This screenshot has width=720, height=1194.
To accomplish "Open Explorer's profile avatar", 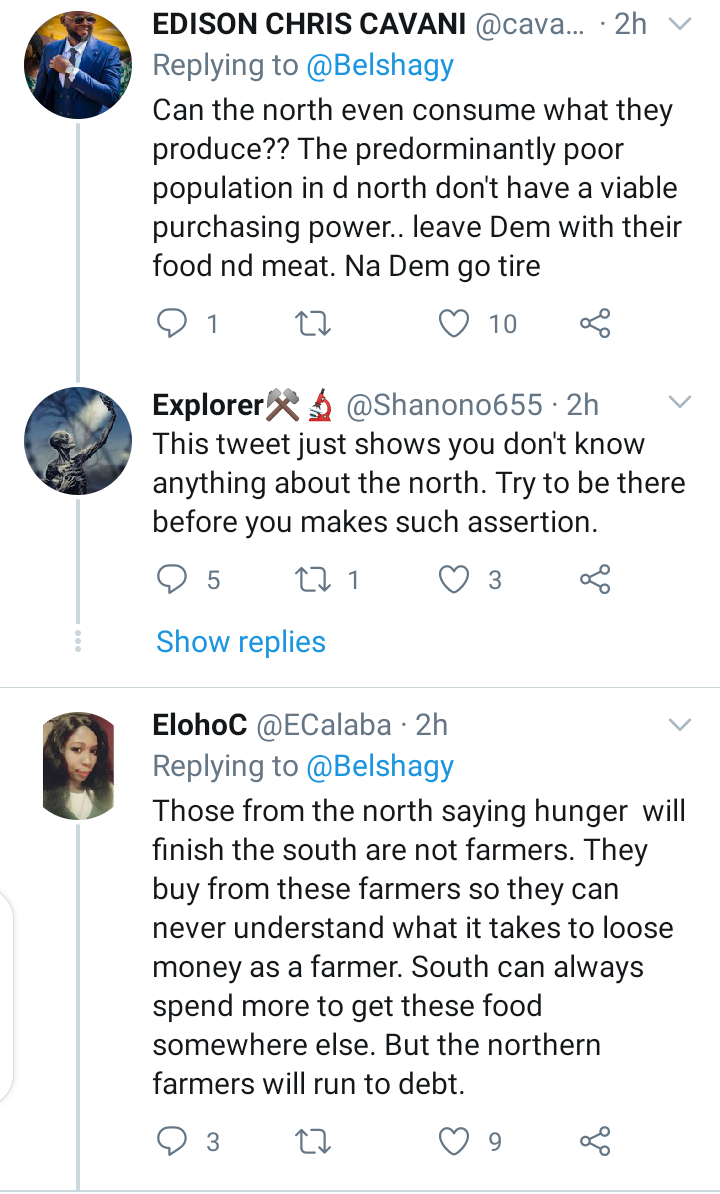I will click(78, 441).
